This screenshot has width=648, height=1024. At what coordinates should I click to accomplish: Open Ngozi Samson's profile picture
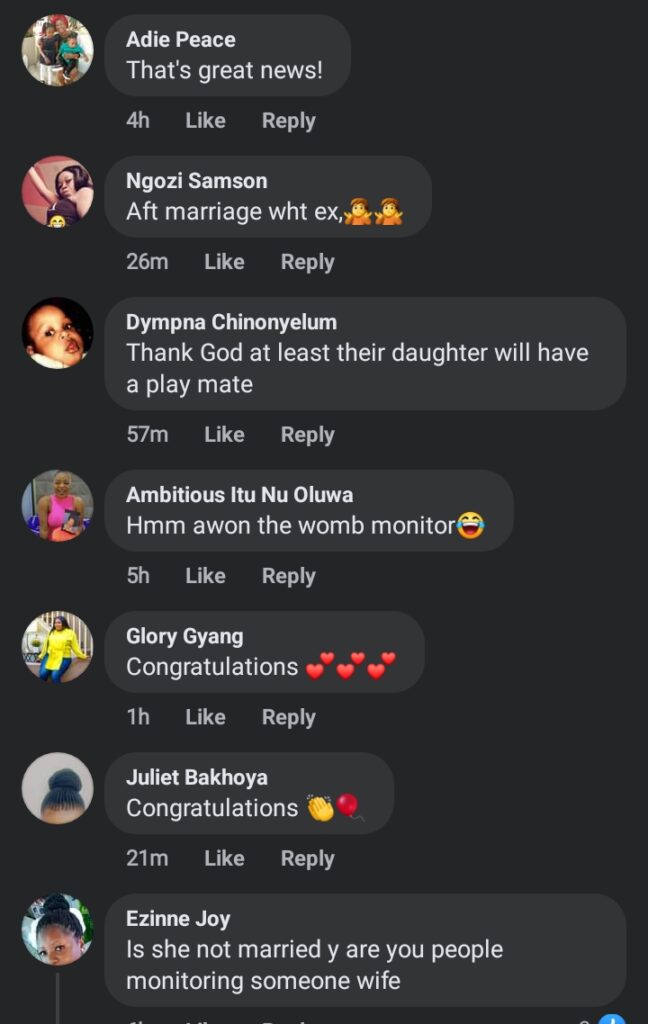click(x=58, y=191)
